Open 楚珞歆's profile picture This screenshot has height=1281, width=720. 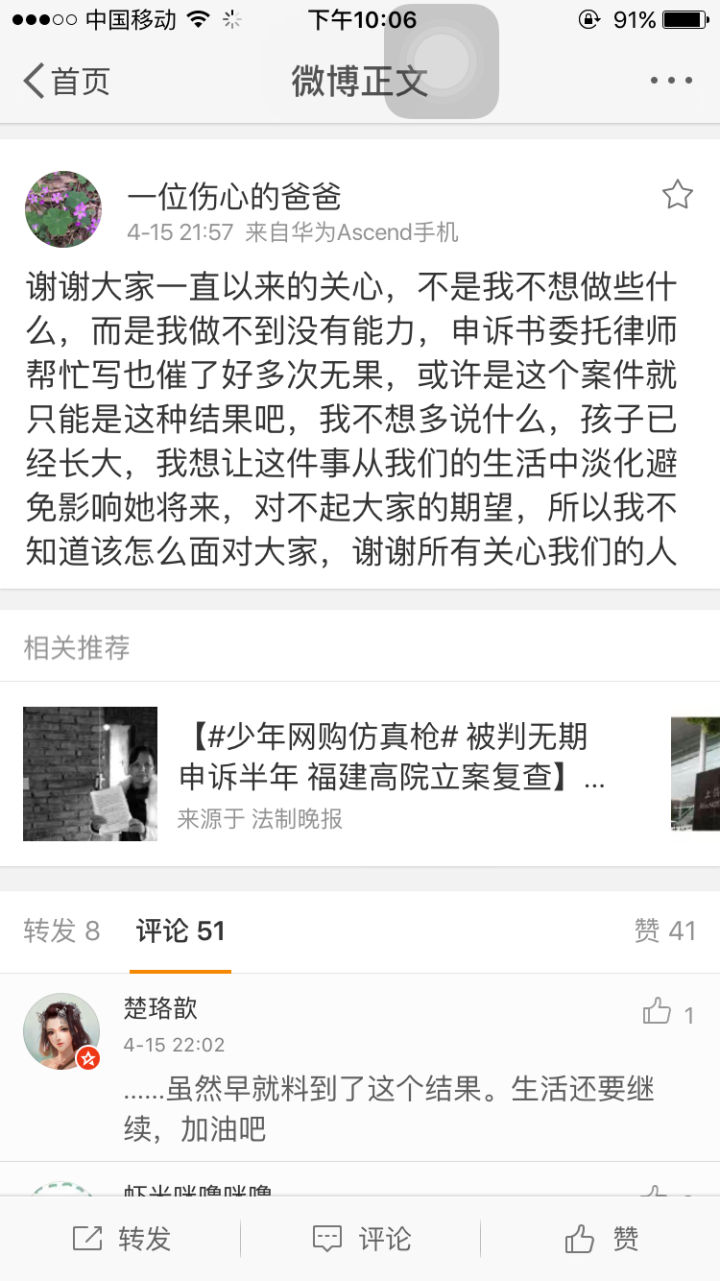pos(62,1032)
